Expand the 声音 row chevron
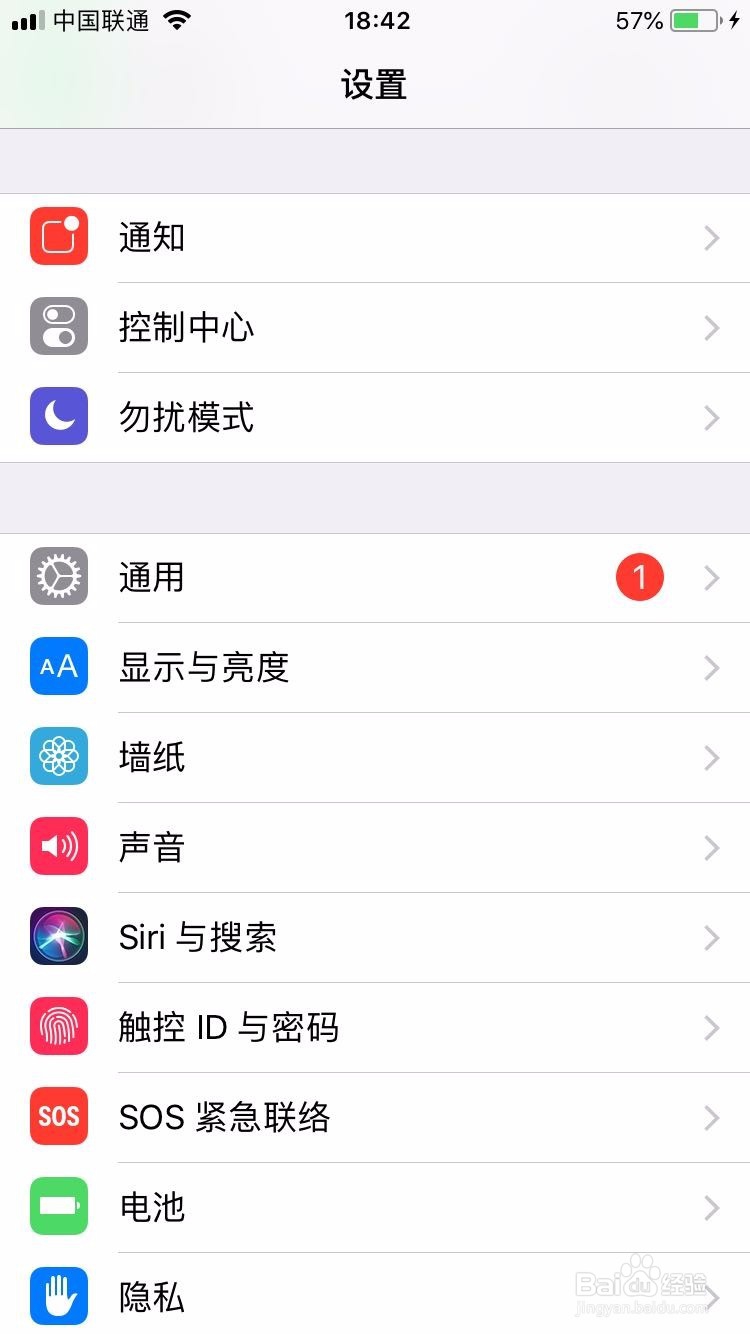The height and width of the screenshot is (1334, 750). [x=712, y=847]
